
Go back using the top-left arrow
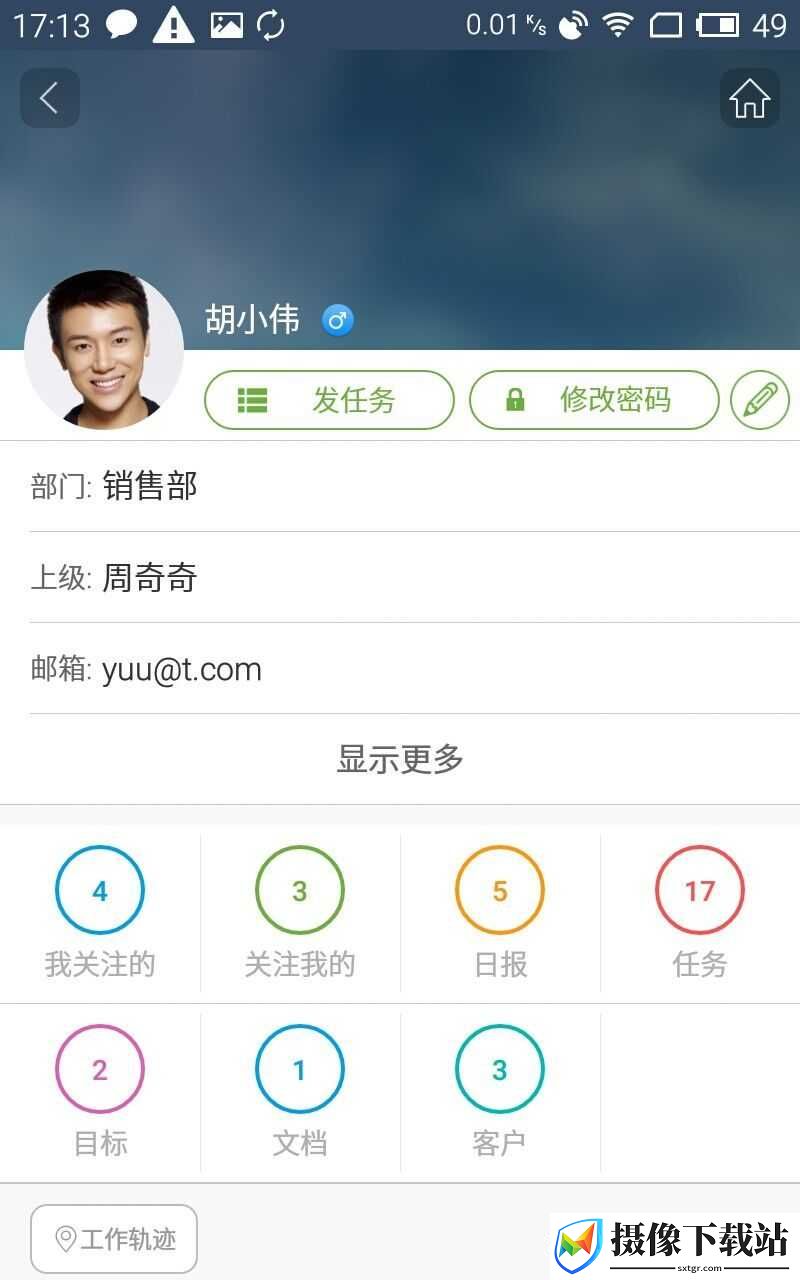click(x=50, y=98)
